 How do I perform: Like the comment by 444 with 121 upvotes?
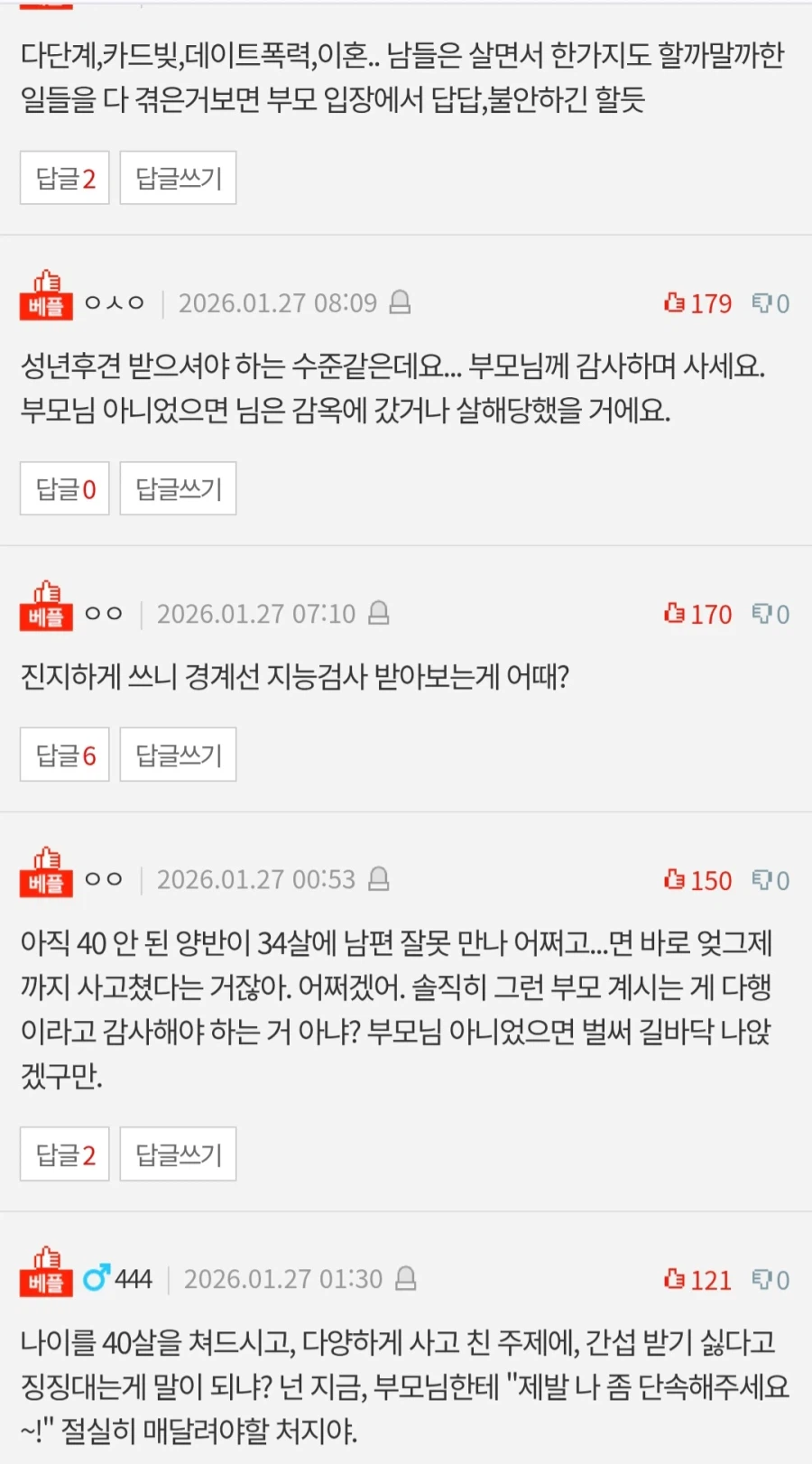(x=697, y=1280)
